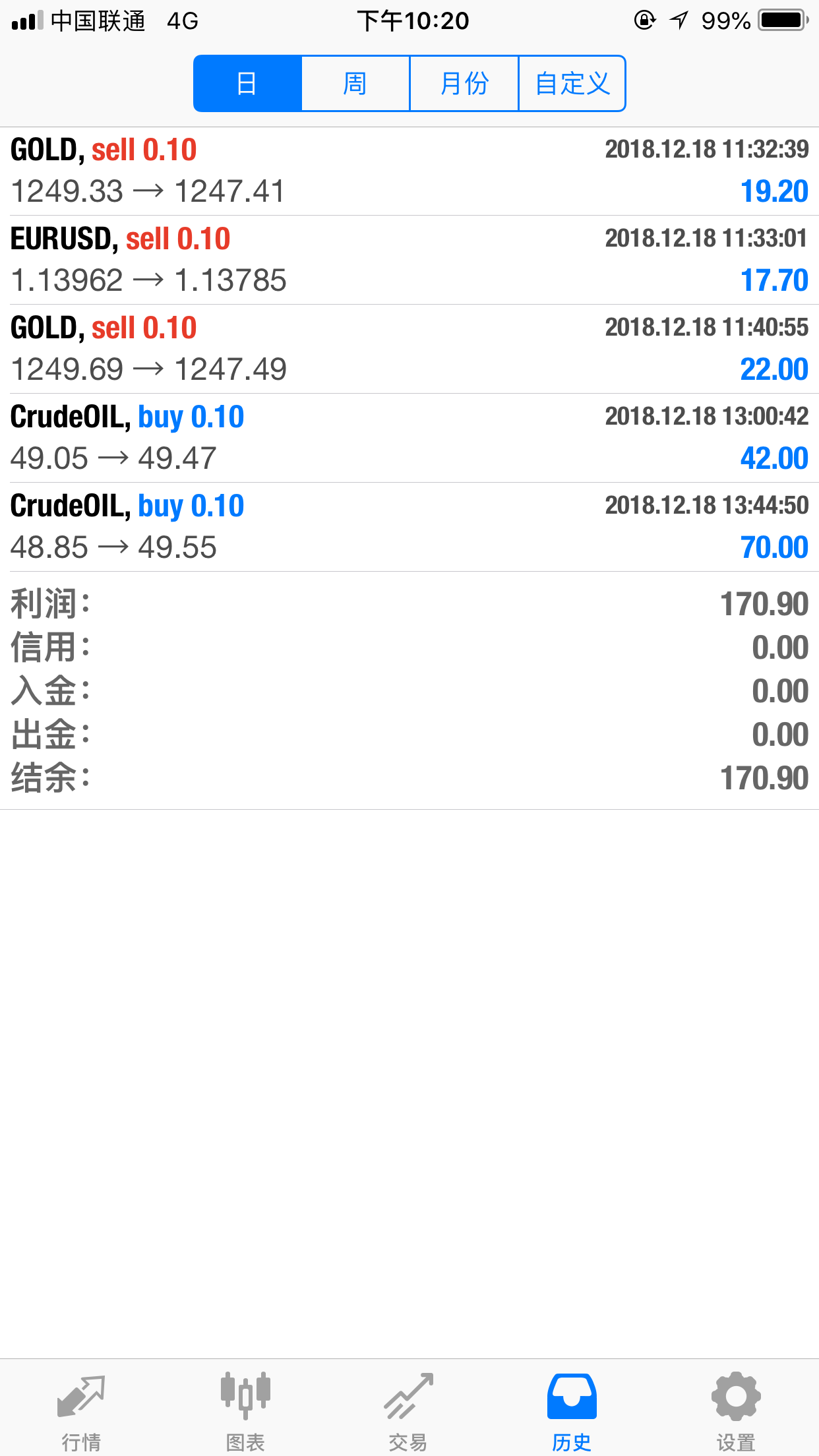This screenshot has width=819, height=1456.
Task: Open the GOLD sell trade at 11:32:39
Action: click(409, 171)
